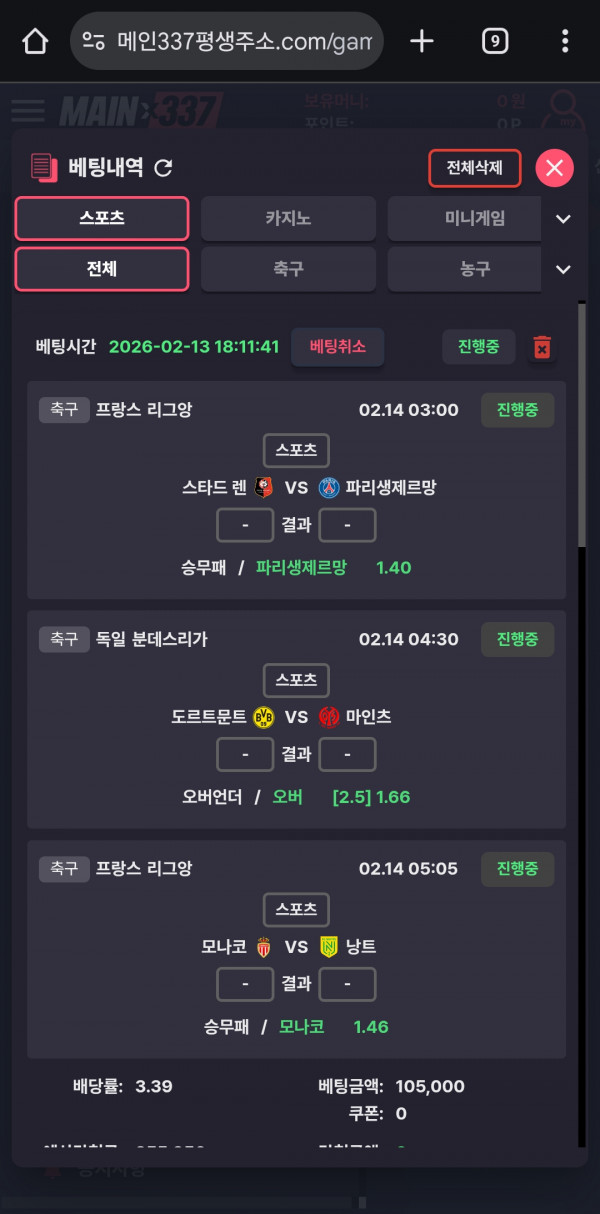
Task: Select the 전체 sport filter
Action: pos(102,269)
